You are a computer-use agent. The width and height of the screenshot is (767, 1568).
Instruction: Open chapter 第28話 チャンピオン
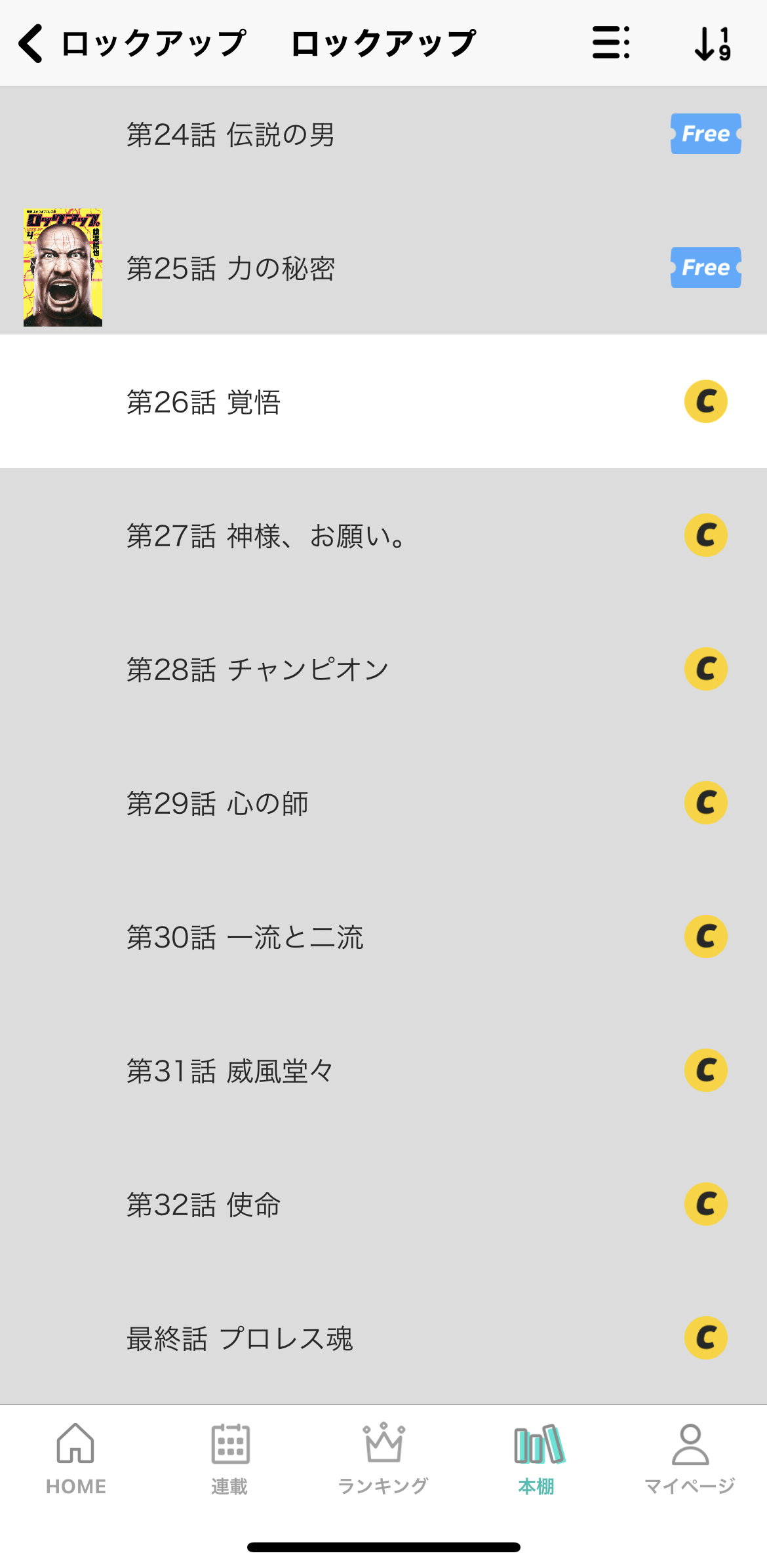(x=383, y=669)
